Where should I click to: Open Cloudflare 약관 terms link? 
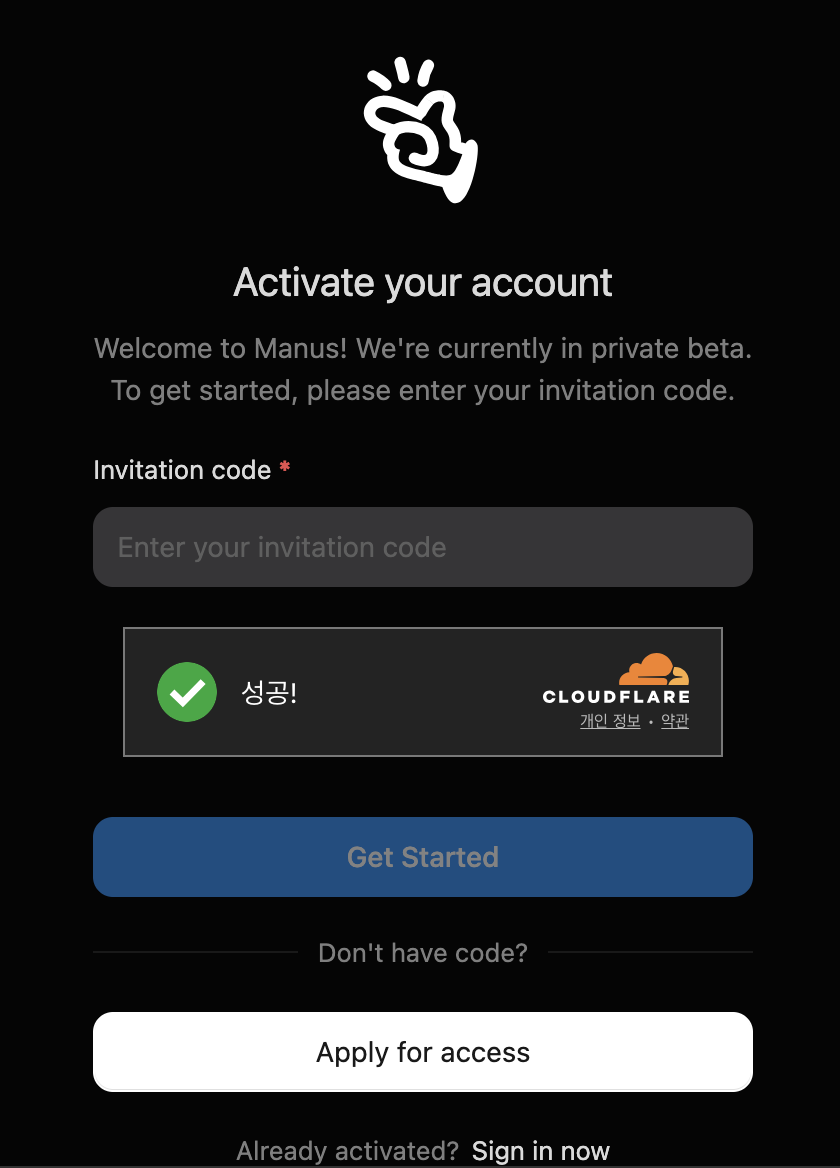point(675,721)
